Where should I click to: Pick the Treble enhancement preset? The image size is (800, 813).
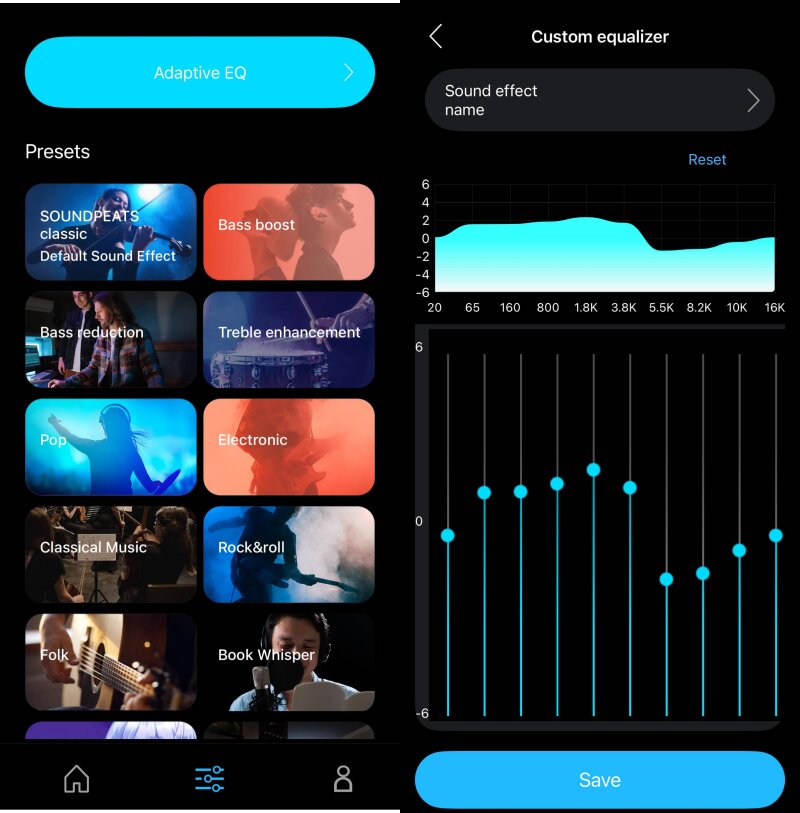pos(289,339)
